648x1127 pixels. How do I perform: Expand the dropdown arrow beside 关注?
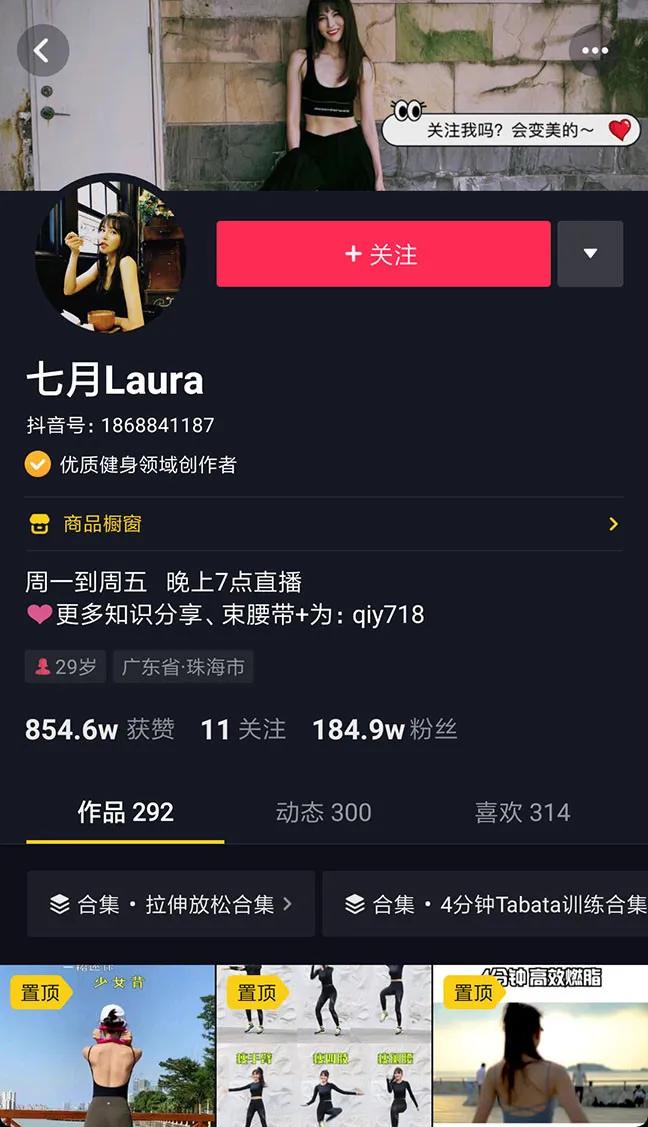590,254
